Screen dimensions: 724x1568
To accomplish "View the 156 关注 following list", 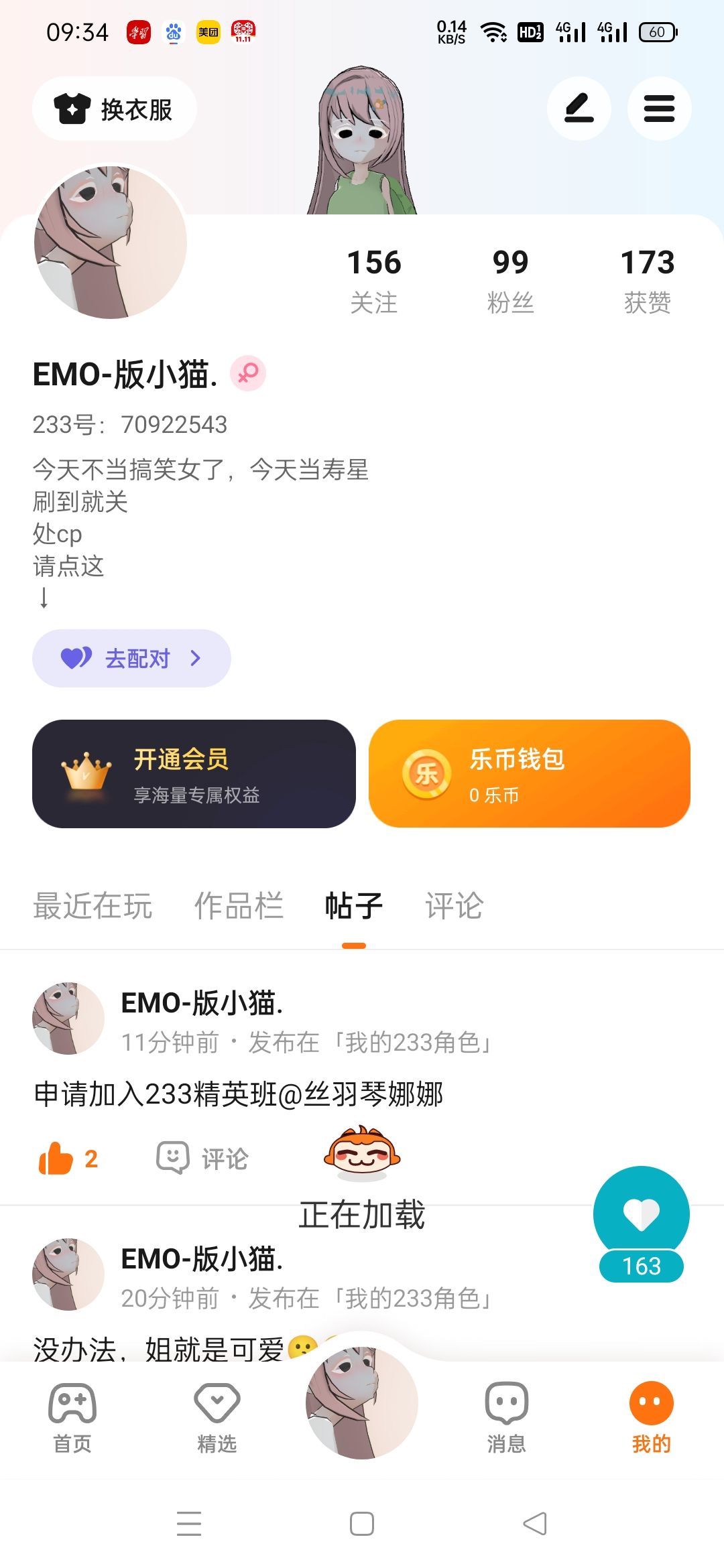I will [x=374, y=281].
